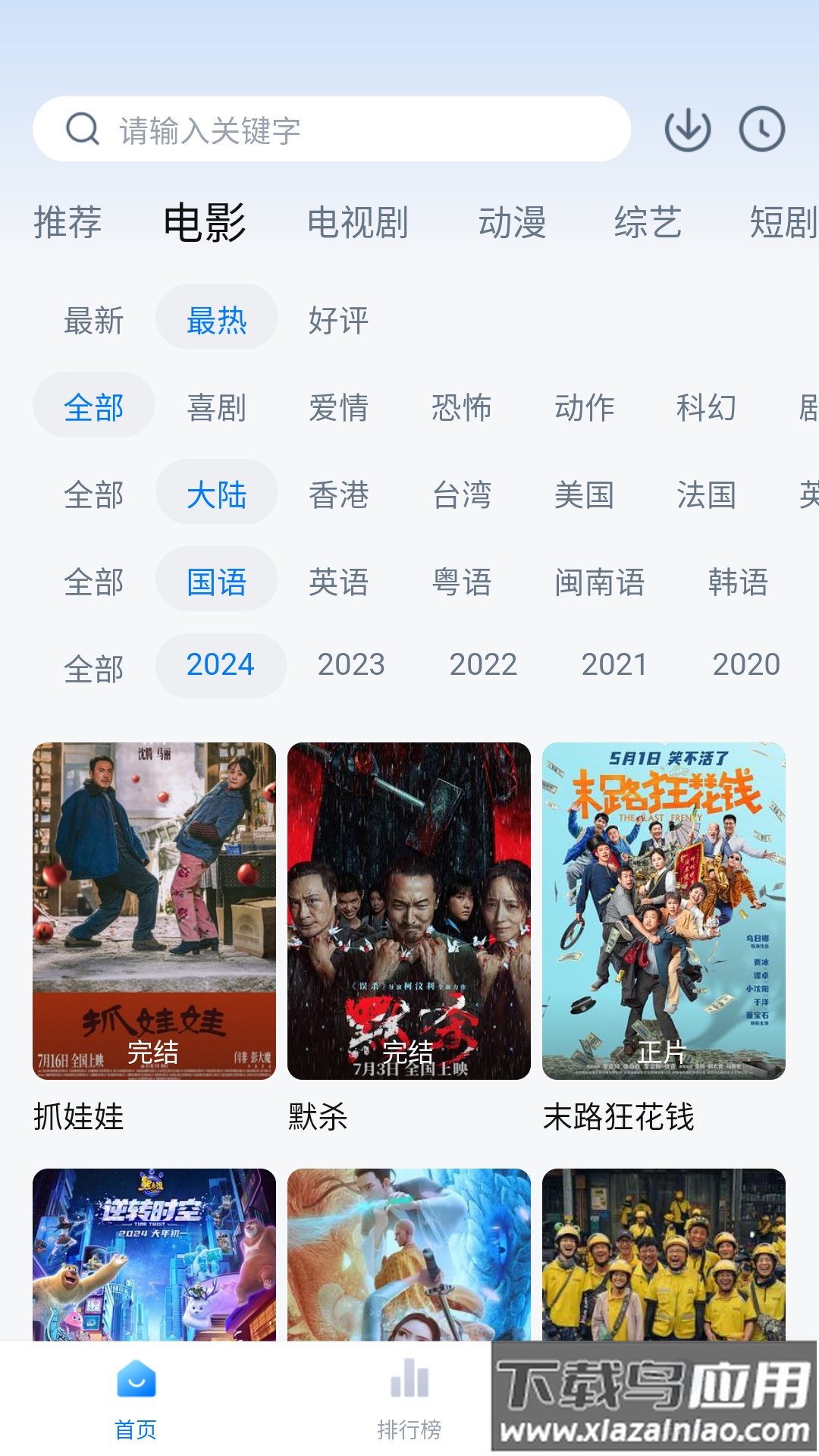Choose 2021 as the release year
Screen dimensions: 819x1456
[x=613, y=665]
